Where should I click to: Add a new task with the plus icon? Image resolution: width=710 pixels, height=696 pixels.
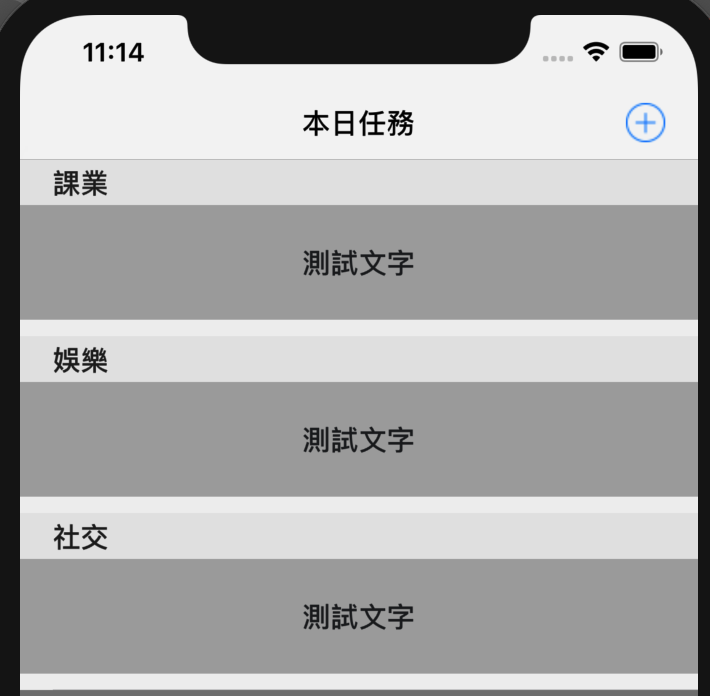tap(645, 123)
